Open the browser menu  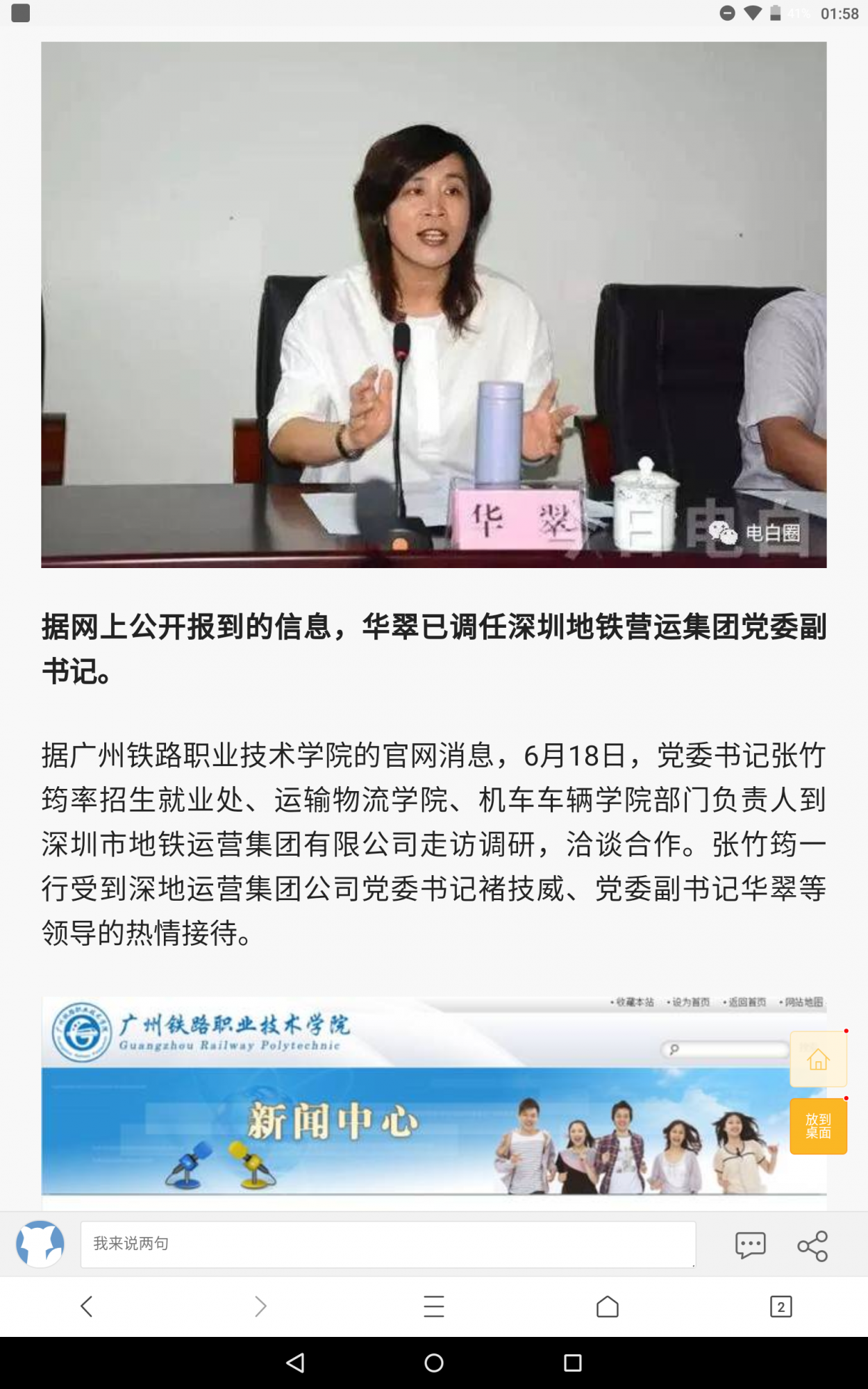[434, 1306]
